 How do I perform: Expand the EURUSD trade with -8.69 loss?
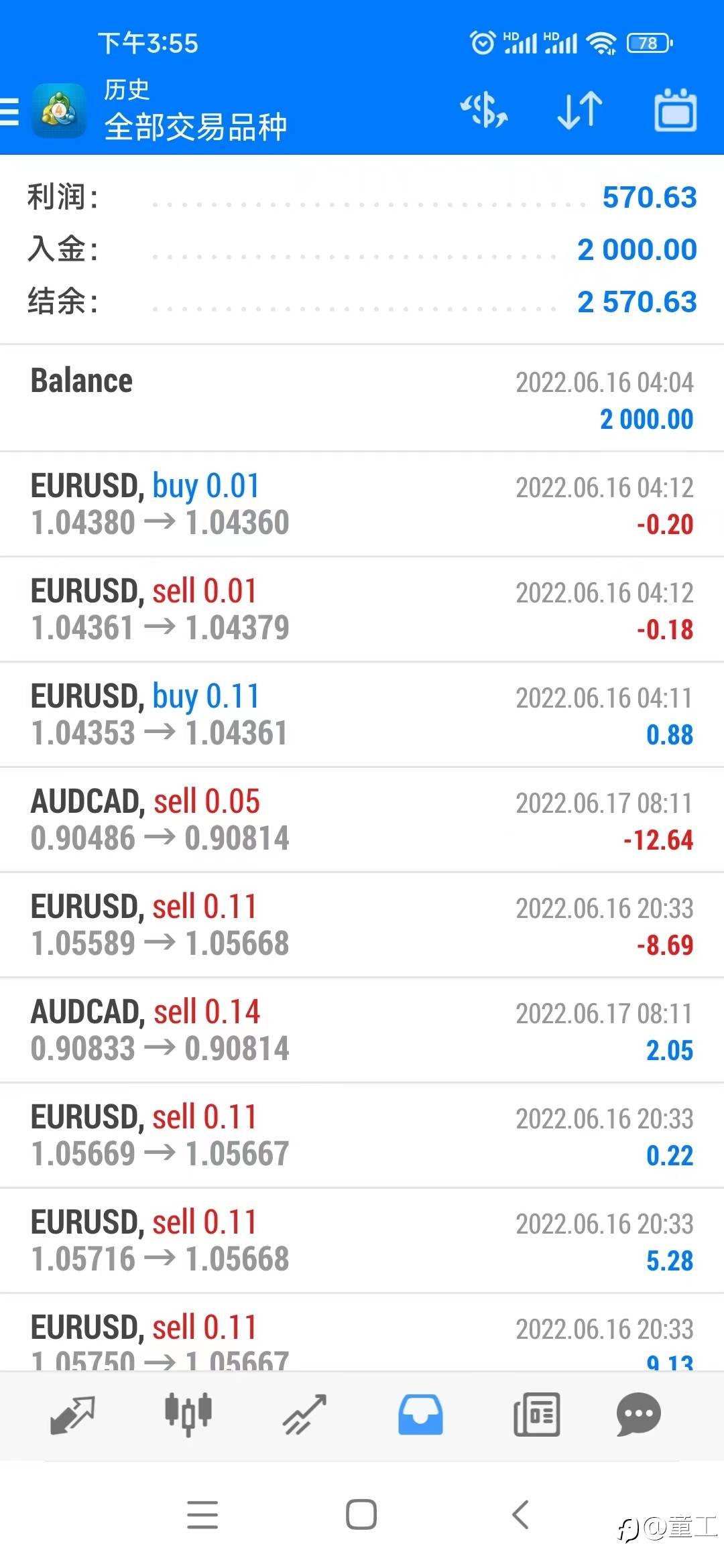coord(362,925)
